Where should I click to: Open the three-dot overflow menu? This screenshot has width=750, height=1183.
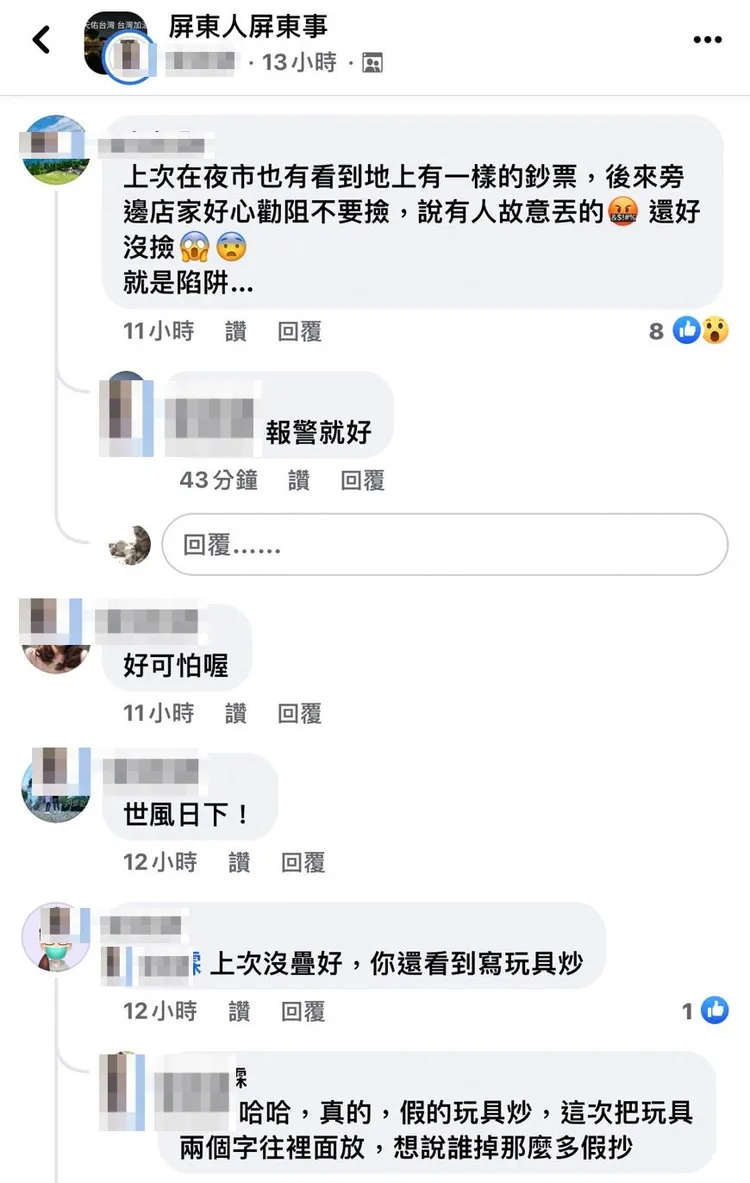pyautogui.click(x=707, y=40)
